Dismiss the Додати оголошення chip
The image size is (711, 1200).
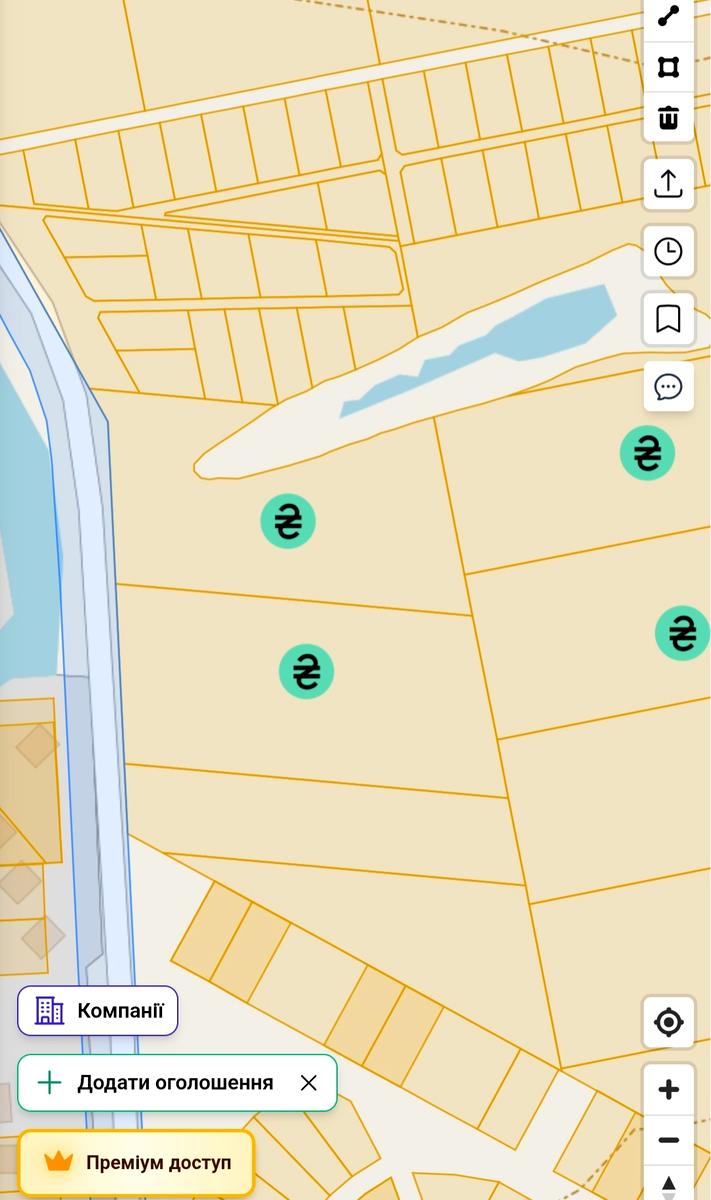coord(309,1082)
